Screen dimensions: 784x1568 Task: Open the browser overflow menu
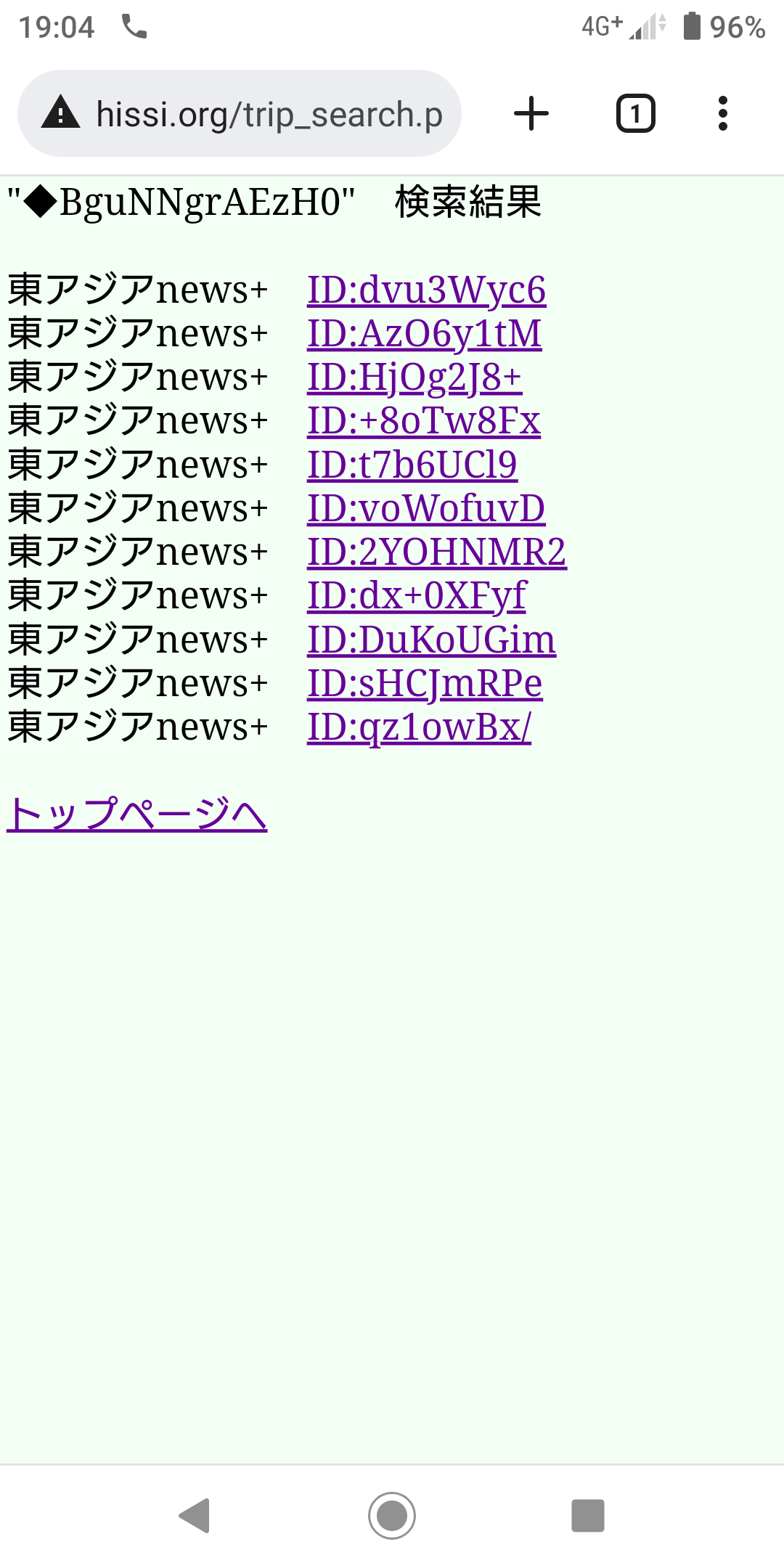(722, 113)
